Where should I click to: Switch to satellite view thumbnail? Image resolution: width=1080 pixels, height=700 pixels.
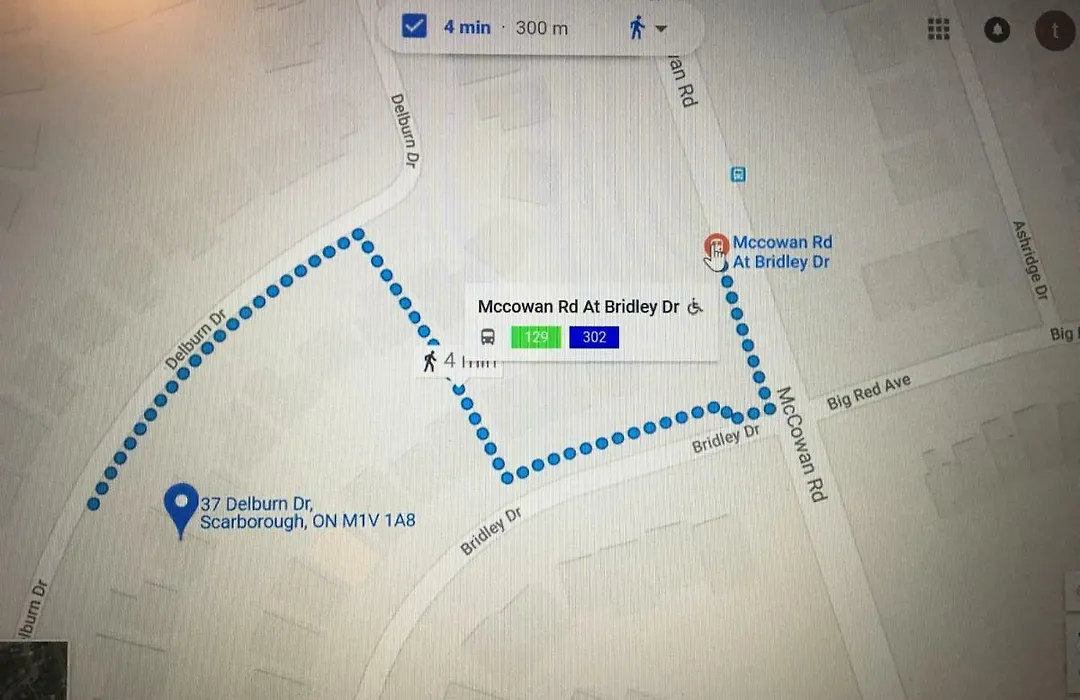[x=32, y=670]
